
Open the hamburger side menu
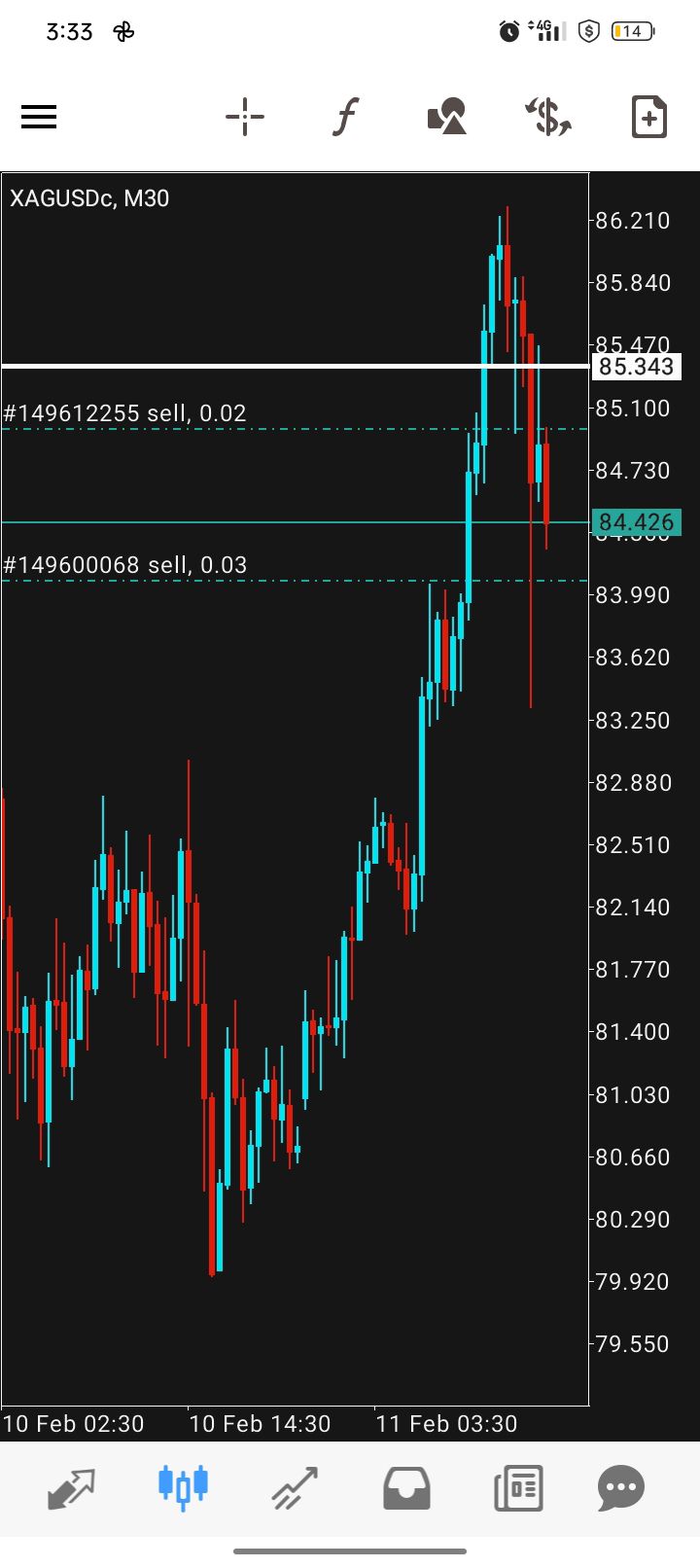pyautogui.click(x=39, y=118)
